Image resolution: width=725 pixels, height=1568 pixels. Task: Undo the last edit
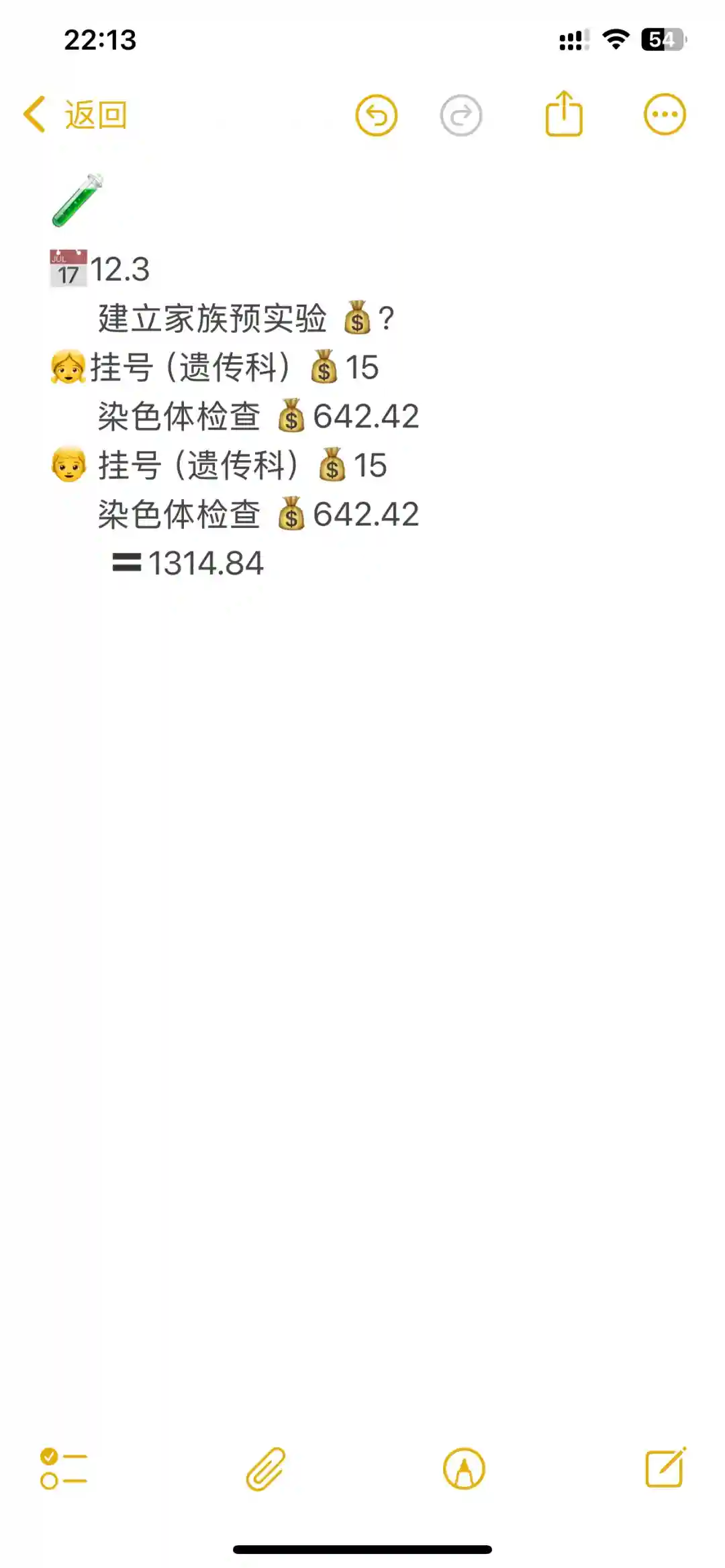[x=376, y=115]
